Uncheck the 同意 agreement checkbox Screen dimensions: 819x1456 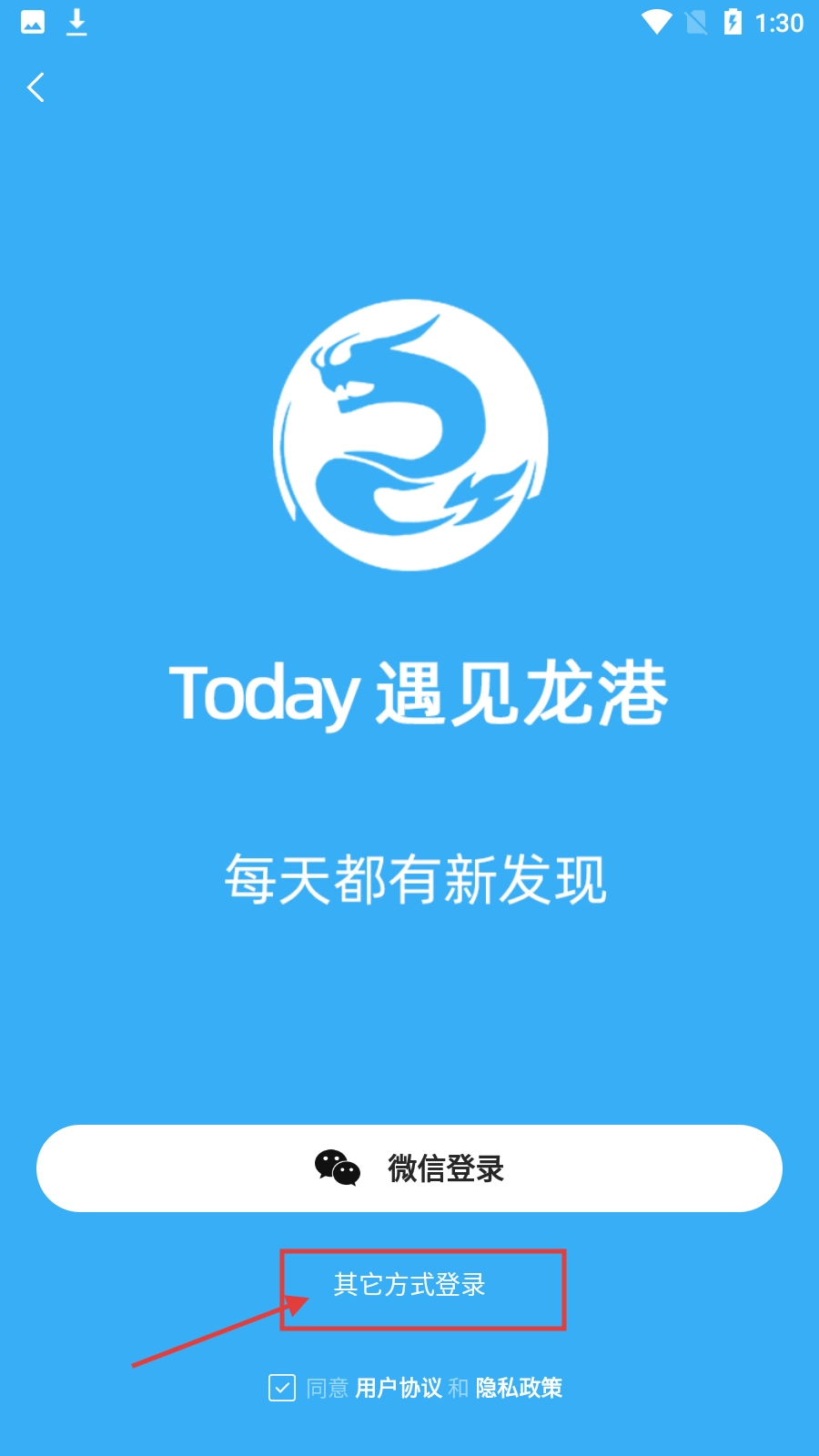point(282,1388)
